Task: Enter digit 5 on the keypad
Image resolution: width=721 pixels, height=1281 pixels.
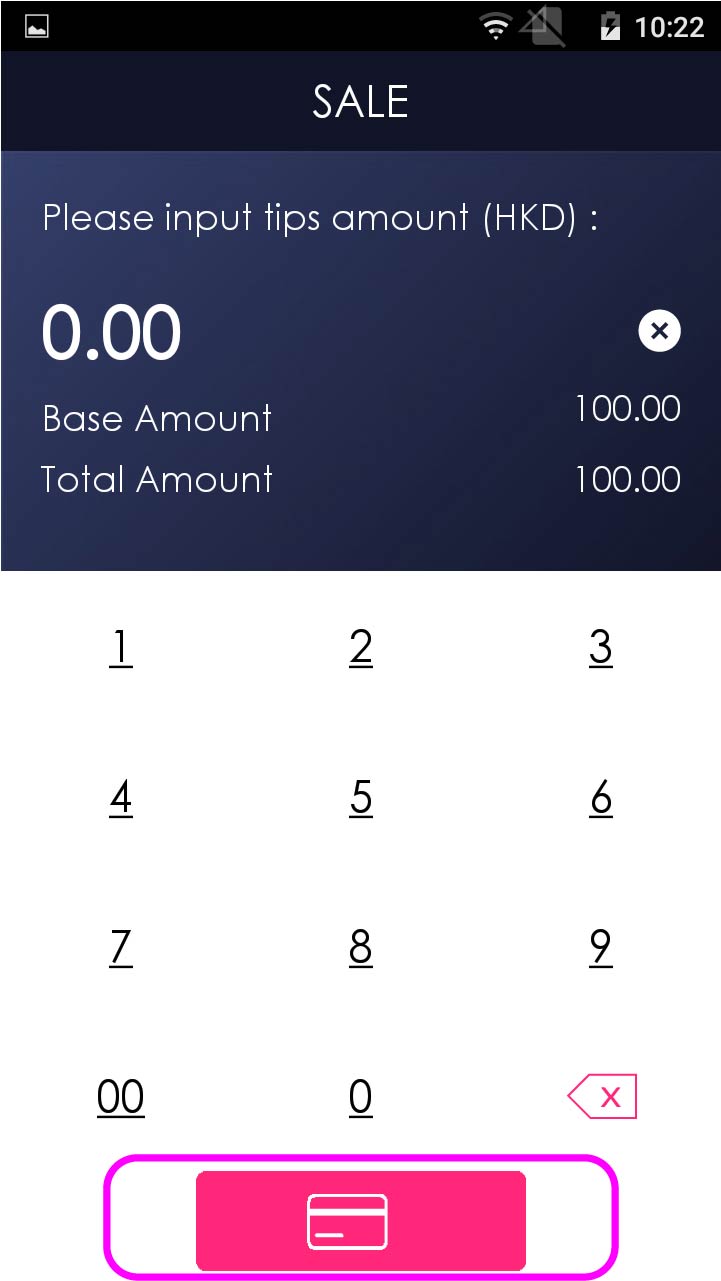Action: point(361,798)
